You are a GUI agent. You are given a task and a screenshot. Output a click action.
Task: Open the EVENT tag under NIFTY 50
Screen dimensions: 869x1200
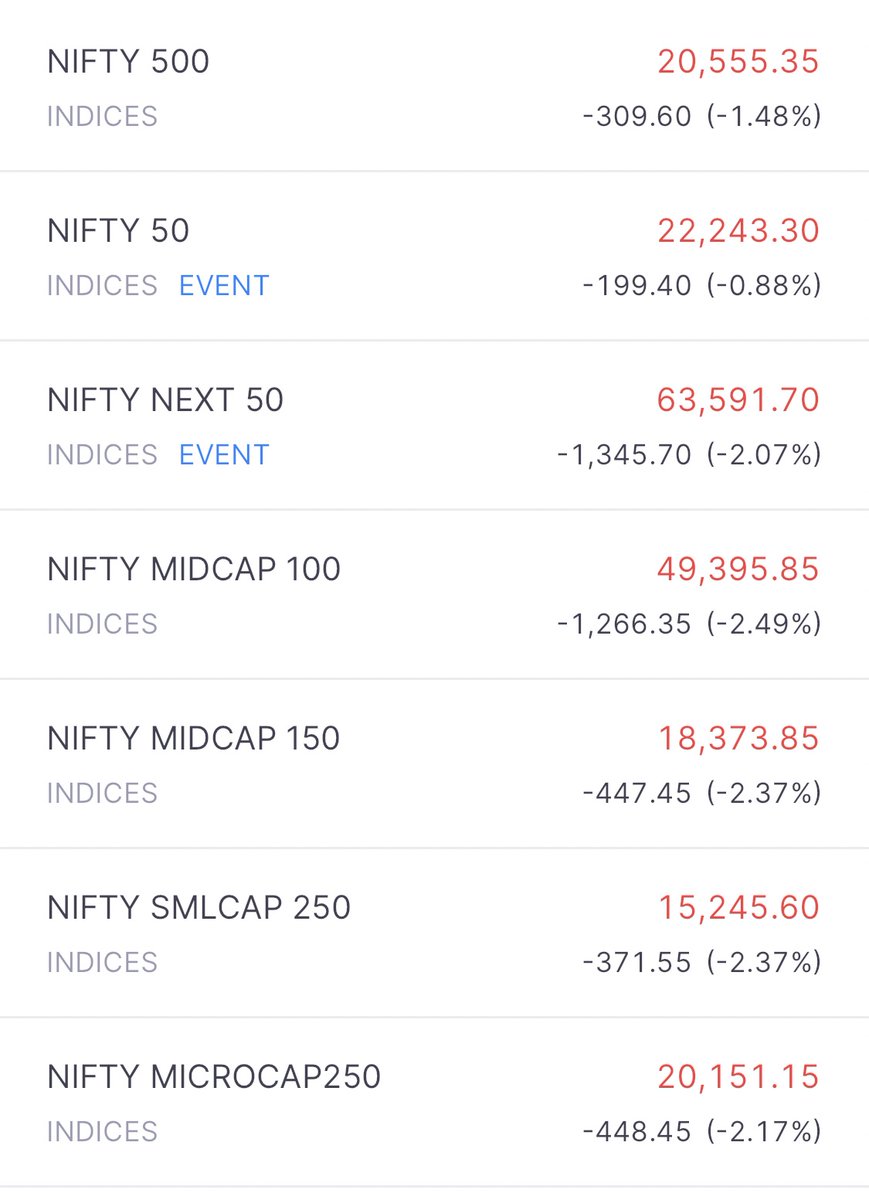coord(224,286)
